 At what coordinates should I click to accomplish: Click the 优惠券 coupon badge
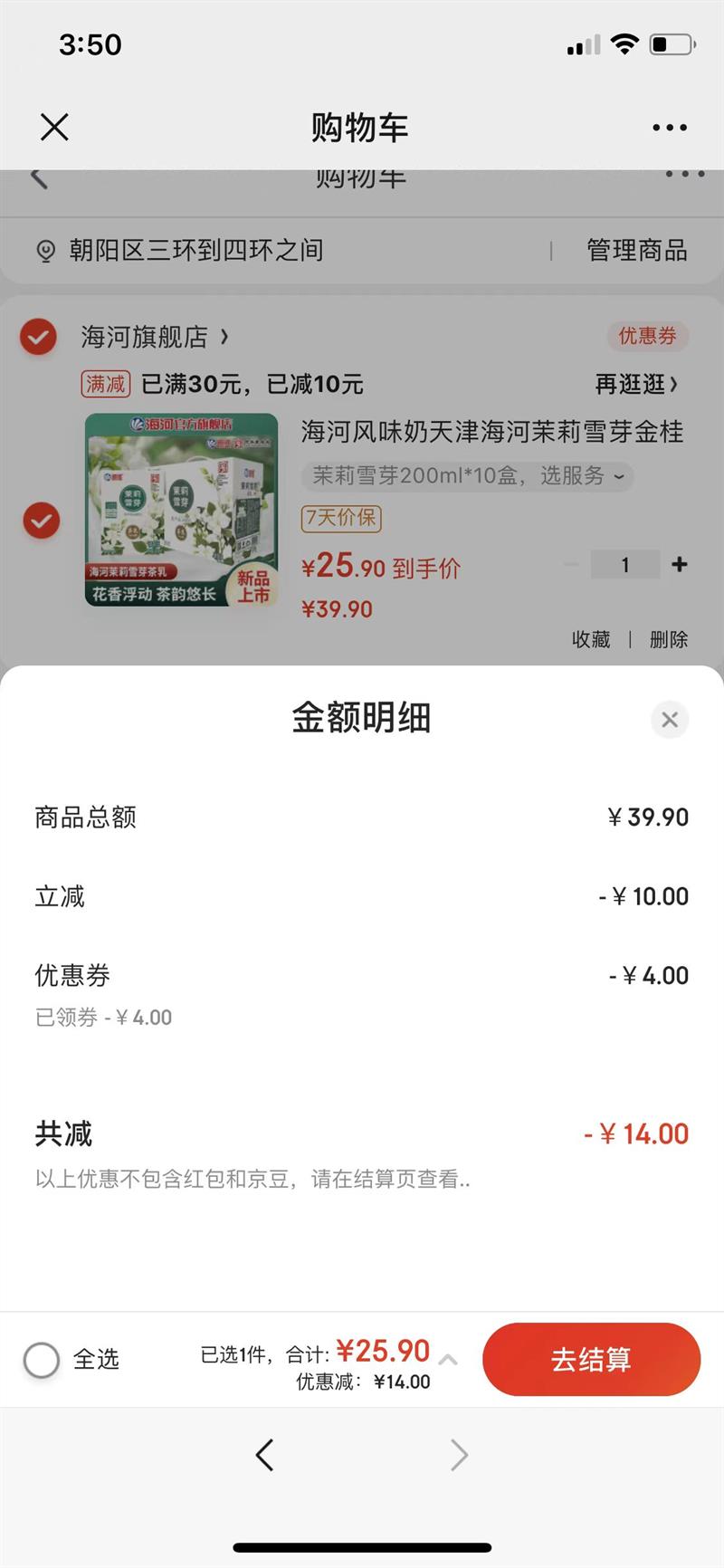pos(649,336)
